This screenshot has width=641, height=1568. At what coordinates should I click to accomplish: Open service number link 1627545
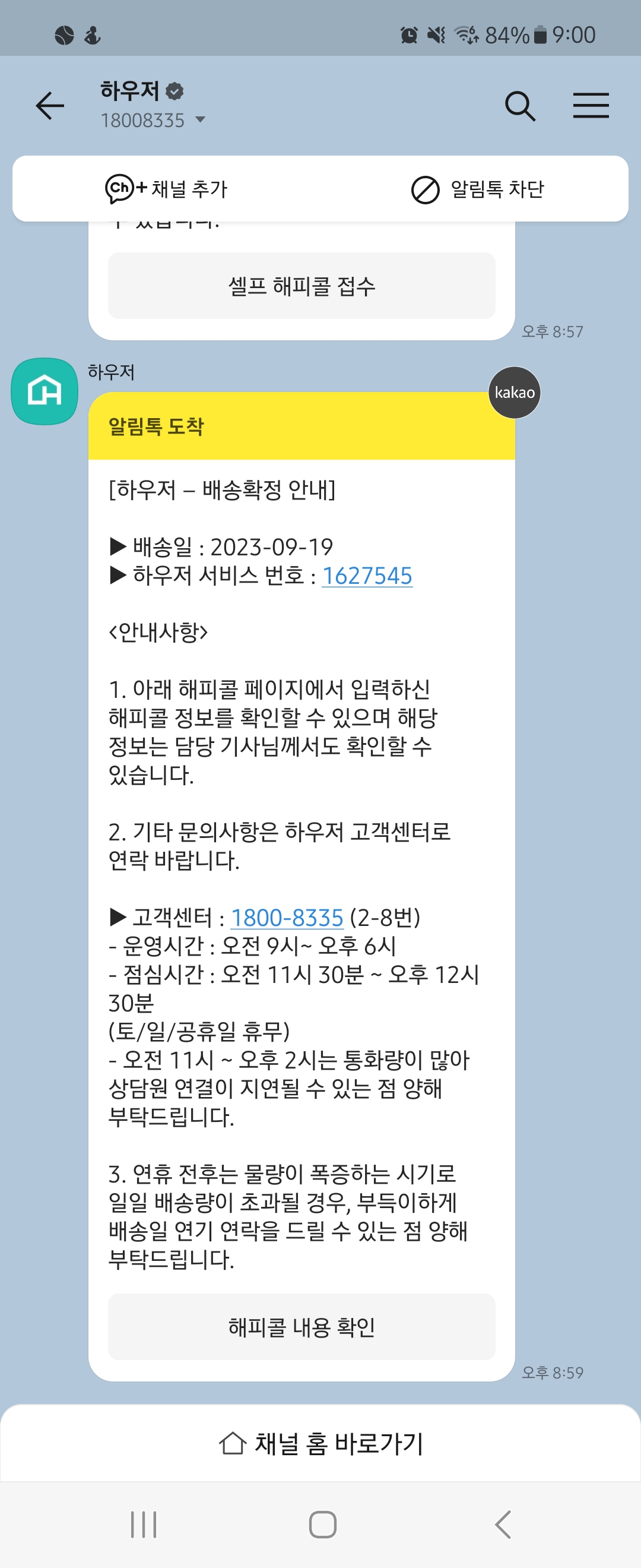pyautogui.click(x=367, y=576)
